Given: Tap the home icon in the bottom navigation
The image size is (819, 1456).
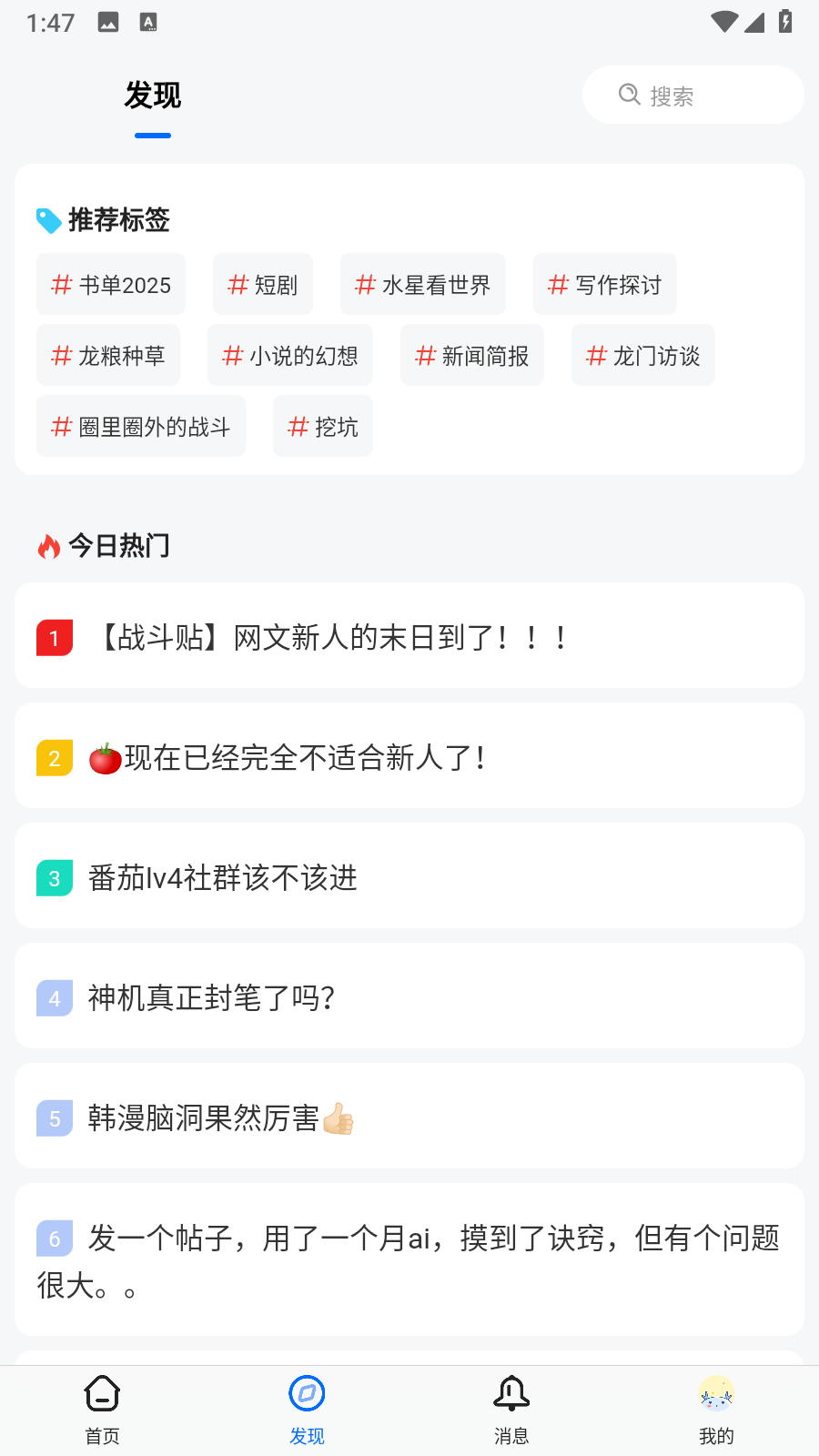Looking at the screenshot, I should click(x=102, y=1394).
